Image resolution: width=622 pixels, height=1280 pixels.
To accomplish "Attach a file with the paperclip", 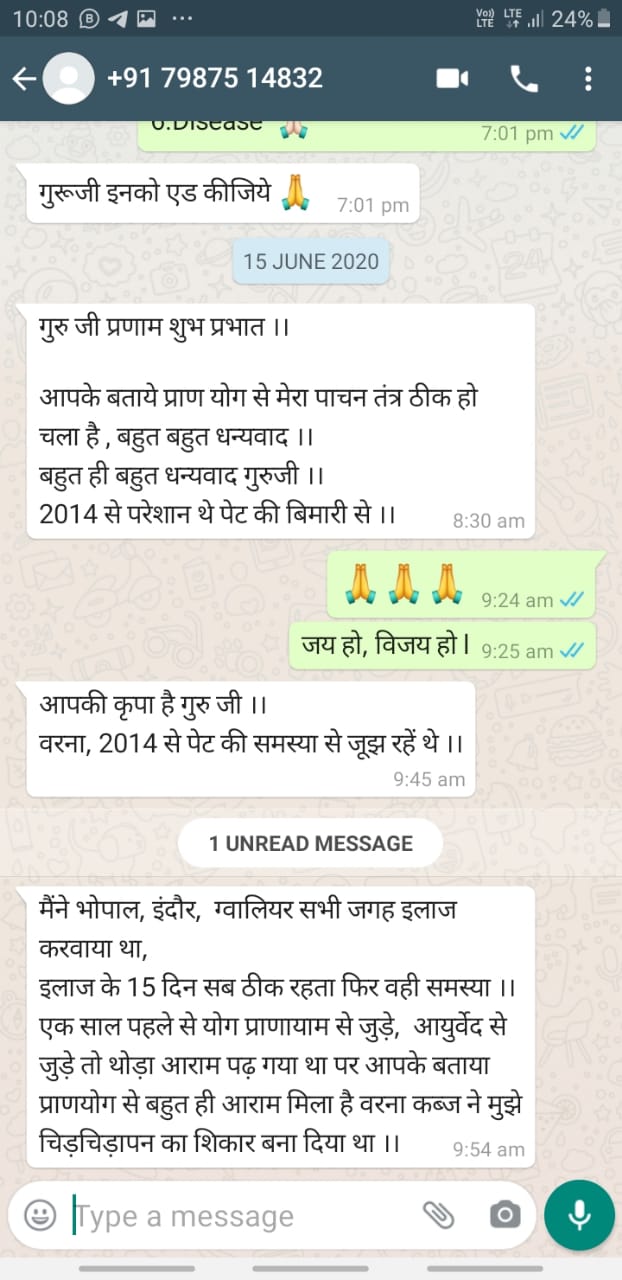I will (438, 1215).
